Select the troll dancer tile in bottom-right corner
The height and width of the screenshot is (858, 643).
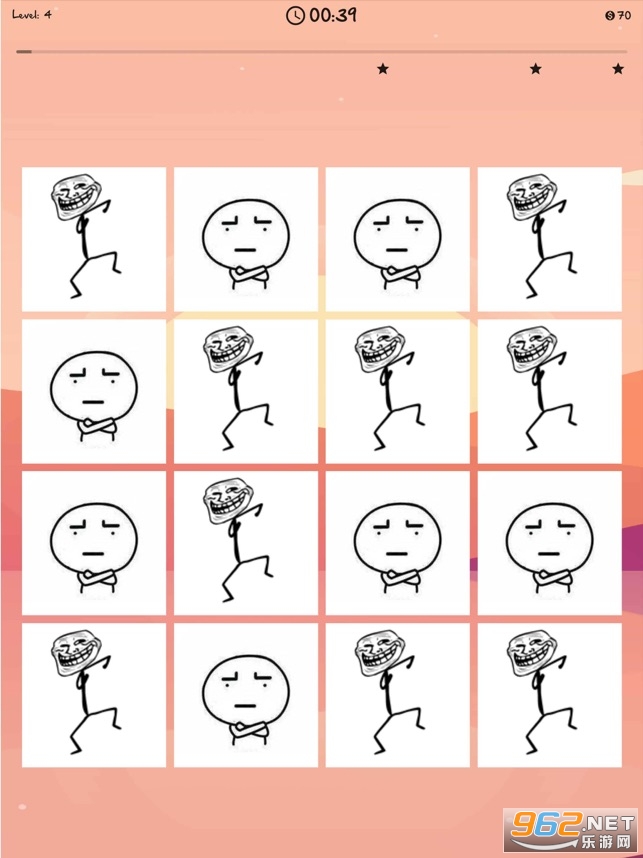point(549,695)
